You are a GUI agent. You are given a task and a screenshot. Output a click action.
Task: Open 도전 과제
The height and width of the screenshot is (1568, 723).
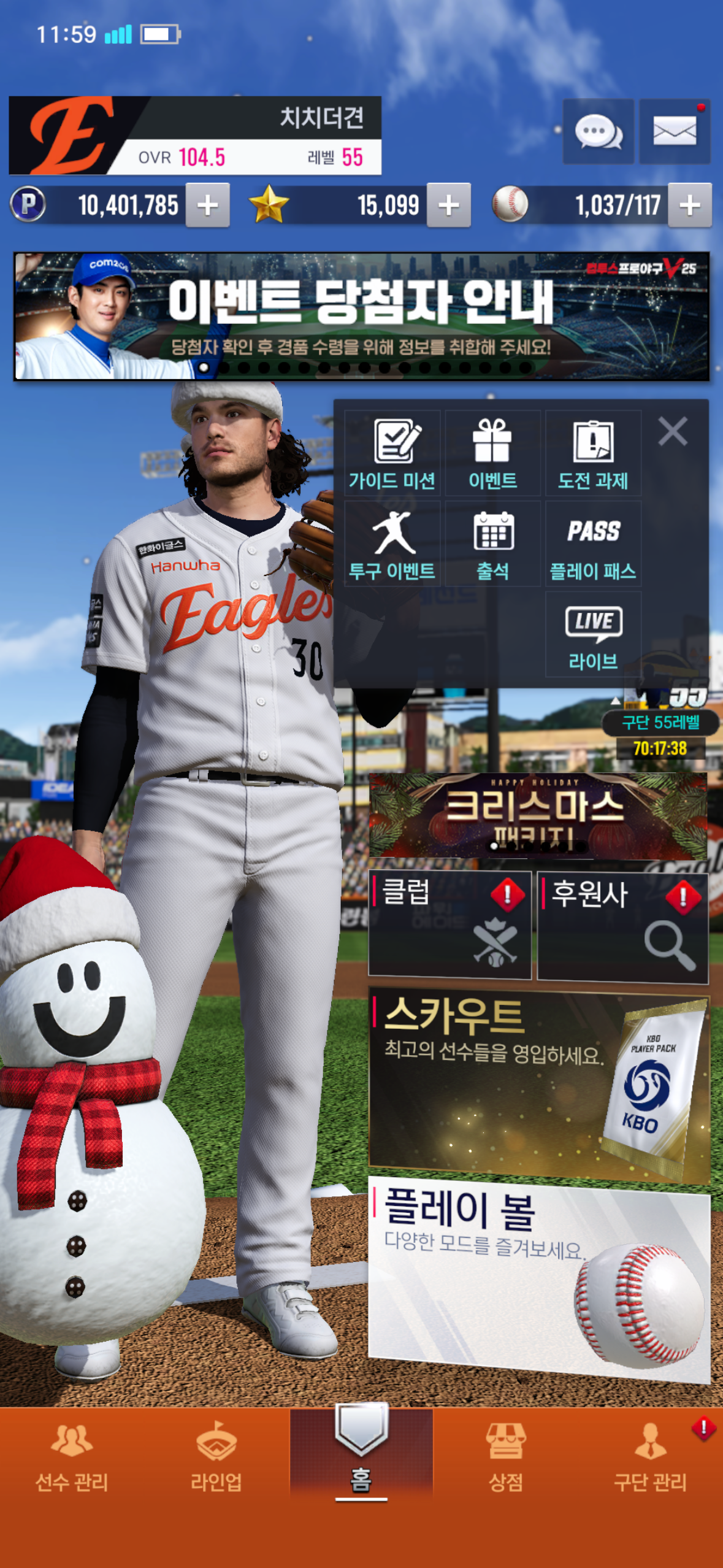593,454
